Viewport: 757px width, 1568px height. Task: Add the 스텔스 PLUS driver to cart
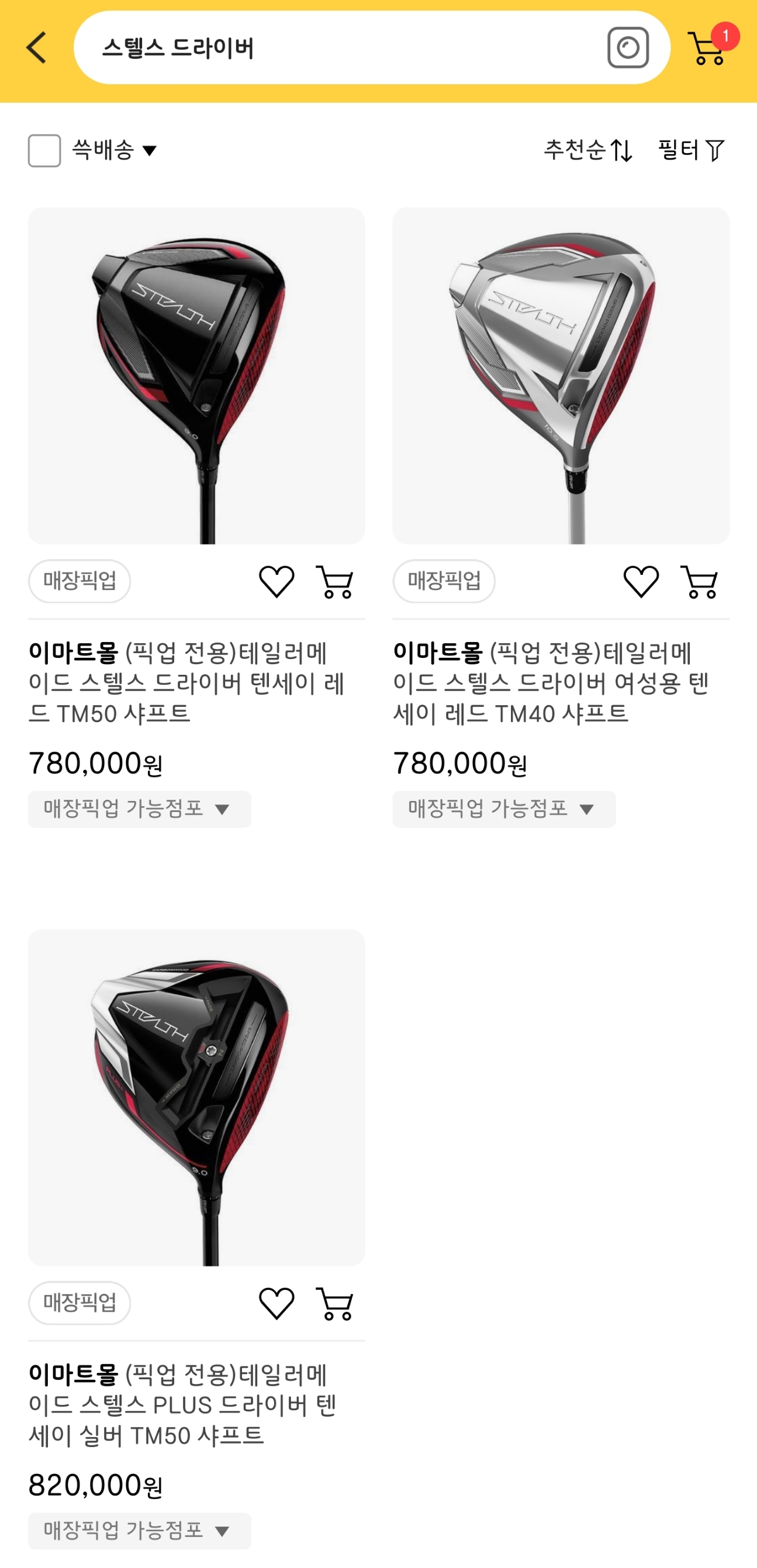335,1303
